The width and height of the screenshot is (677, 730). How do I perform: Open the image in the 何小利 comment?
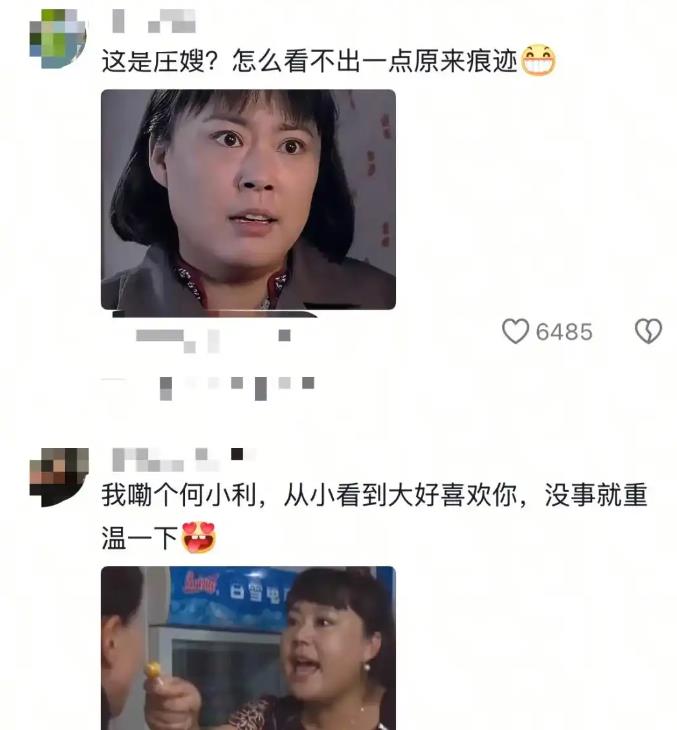pyautogui.click(x=248, y=648)
